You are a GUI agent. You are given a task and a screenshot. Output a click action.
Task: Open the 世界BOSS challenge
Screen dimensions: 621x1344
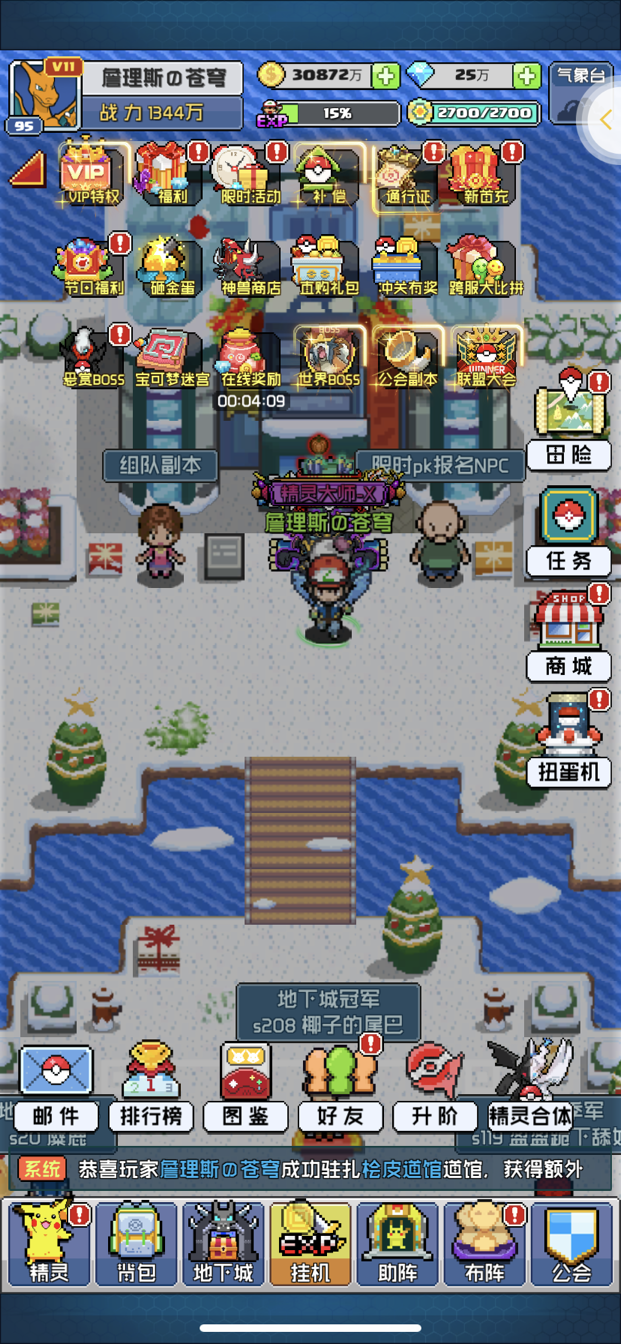pos(329,358)
